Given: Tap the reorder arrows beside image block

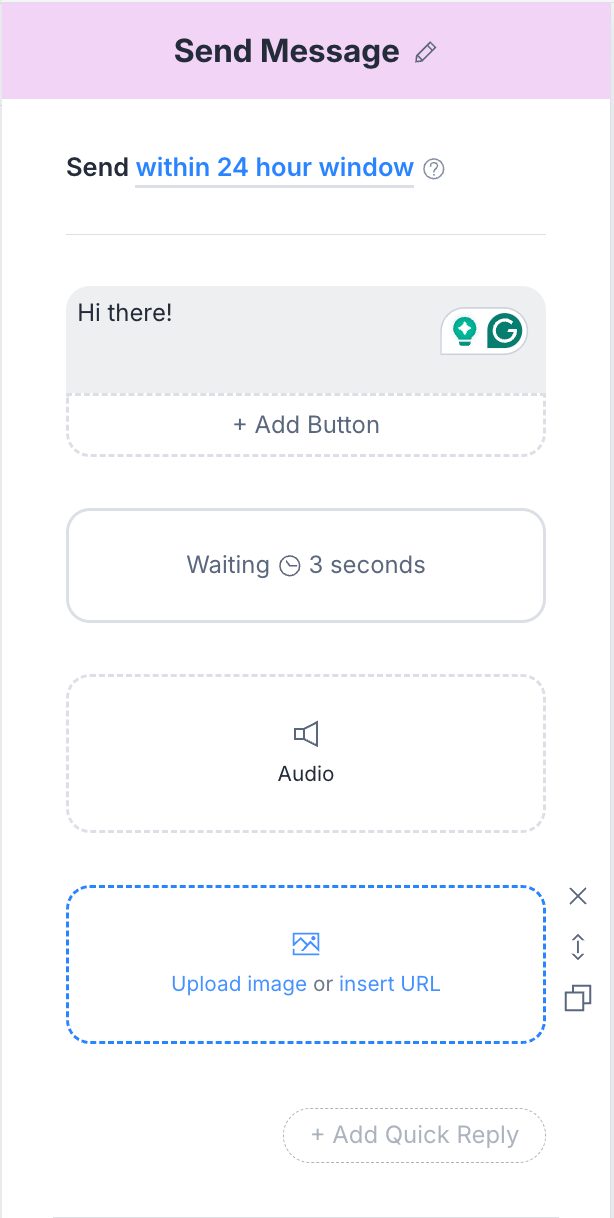Looking at the screenshot, I should (578, 947).
